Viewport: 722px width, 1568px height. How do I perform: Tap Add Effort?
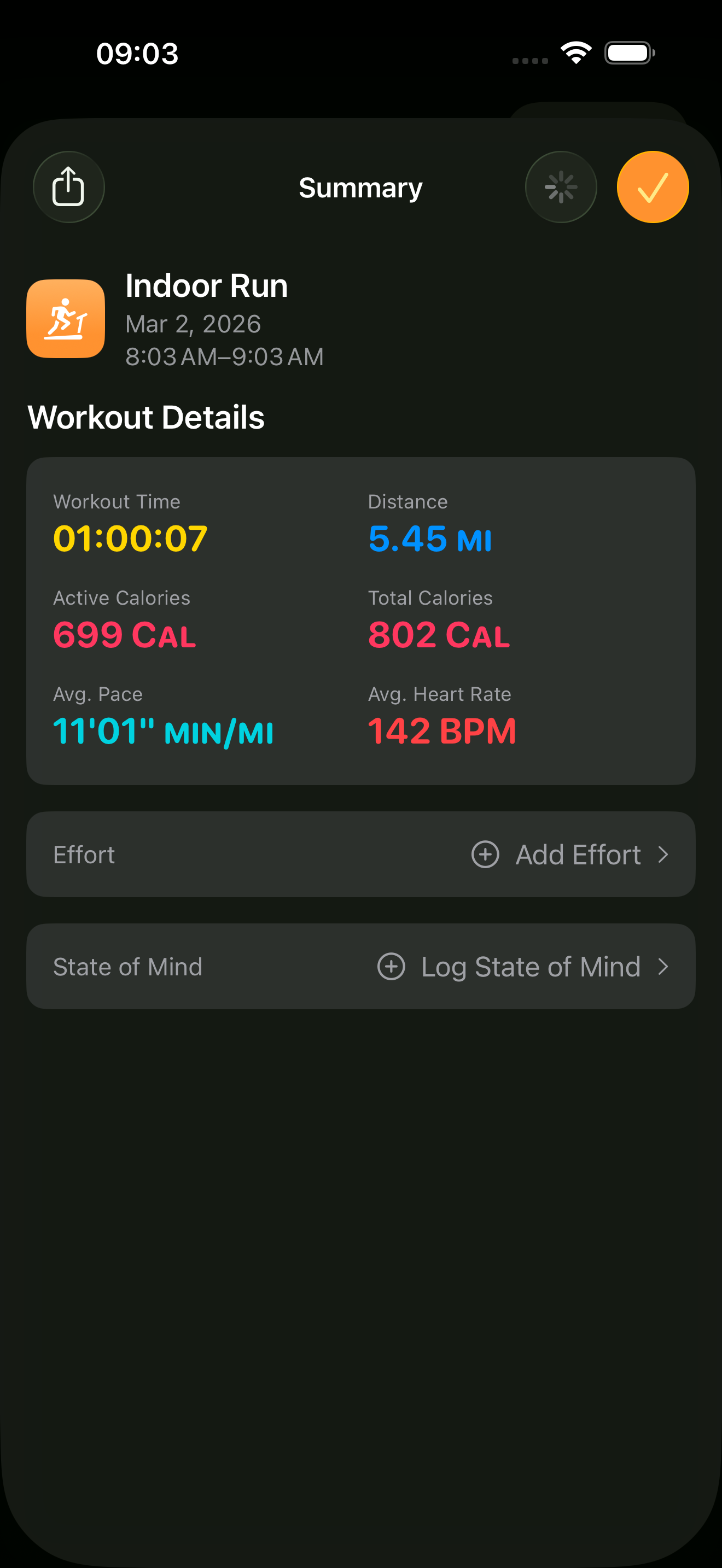578,855
